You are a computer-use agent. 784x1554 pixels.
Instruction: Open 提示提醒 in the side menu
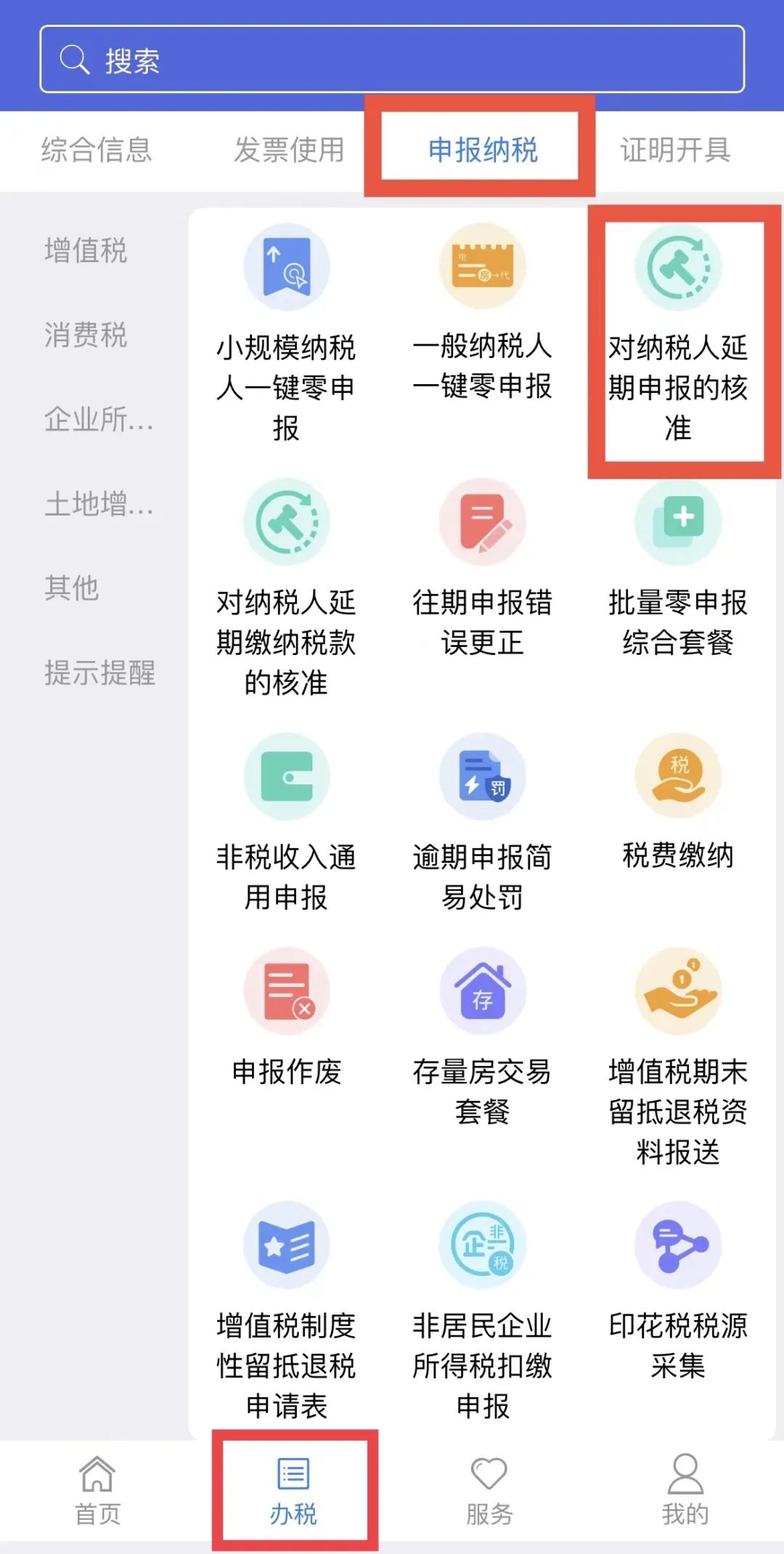coord(99,672)
